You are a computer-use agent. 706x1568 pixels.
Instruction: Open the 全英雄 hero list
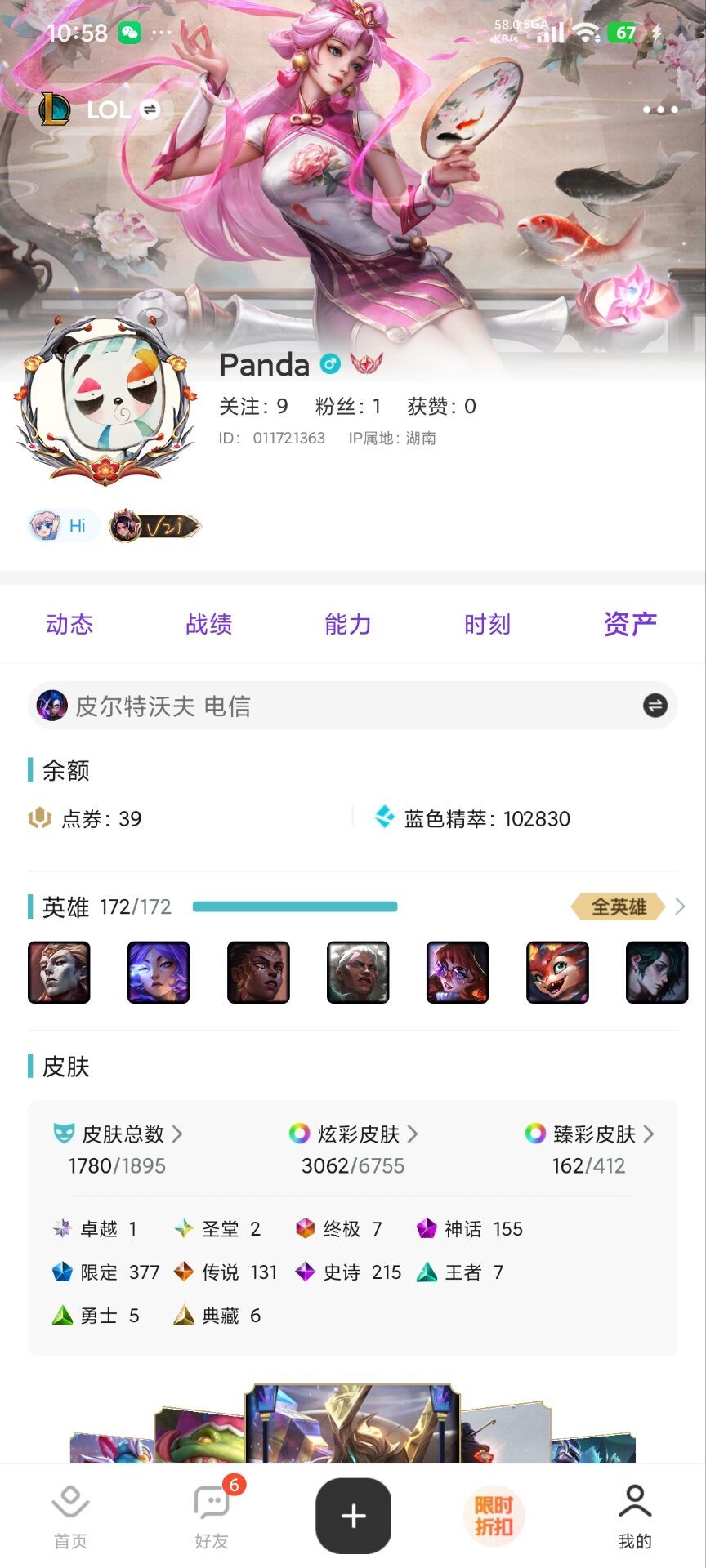click(628, 906)
